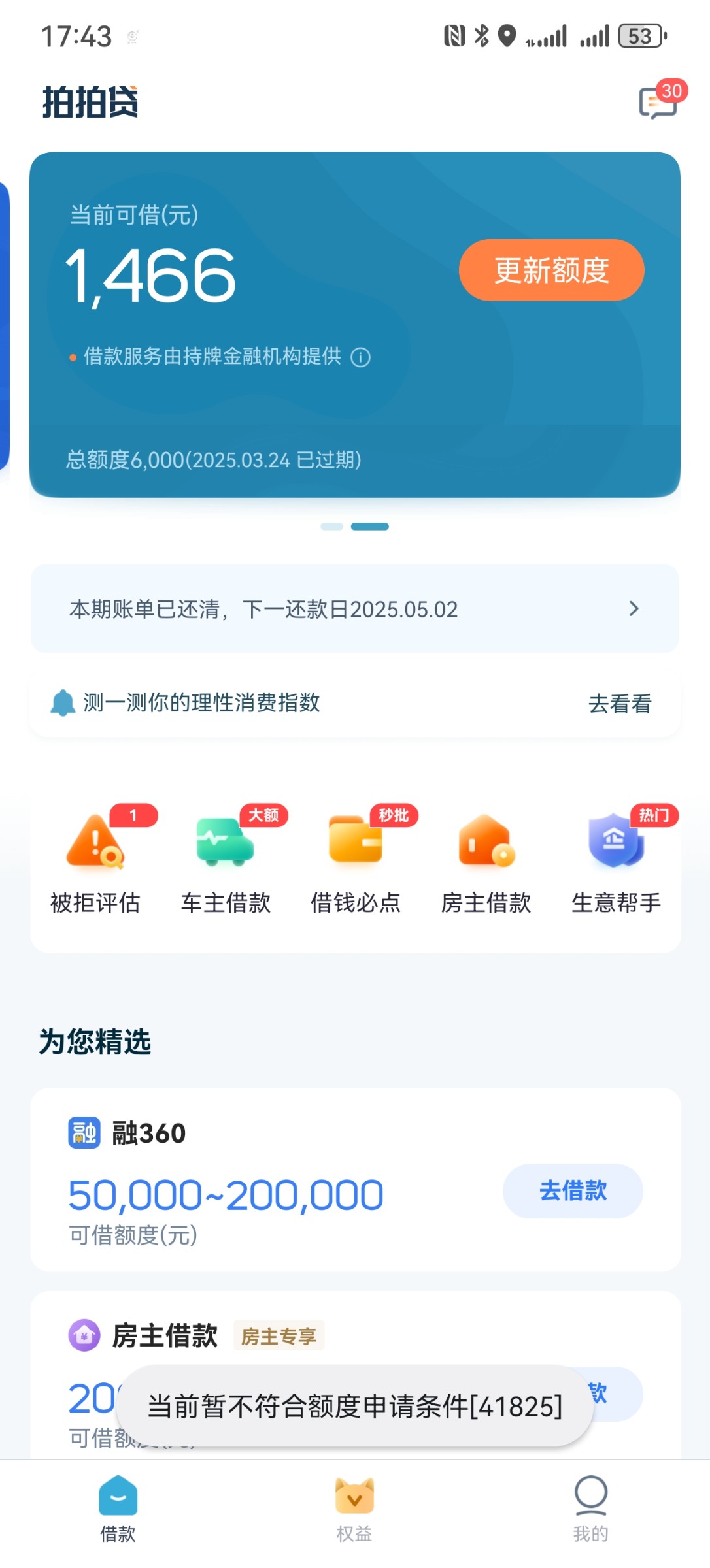Open the messages icon with 30 badge
The image size is (710, 1568).
pyautogui.click(x=660, y=101)
